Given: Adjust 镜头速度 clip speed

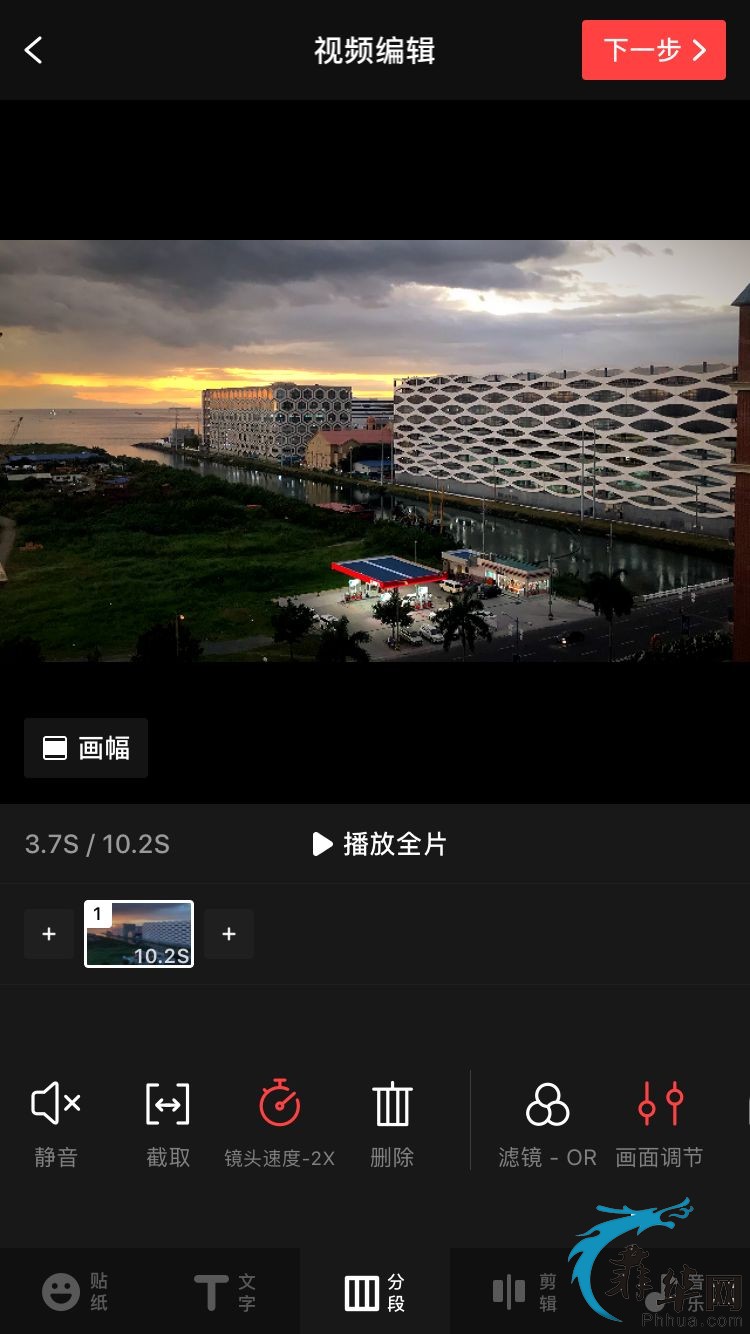Looking at the screenshot, I should tap(279, 1123).
